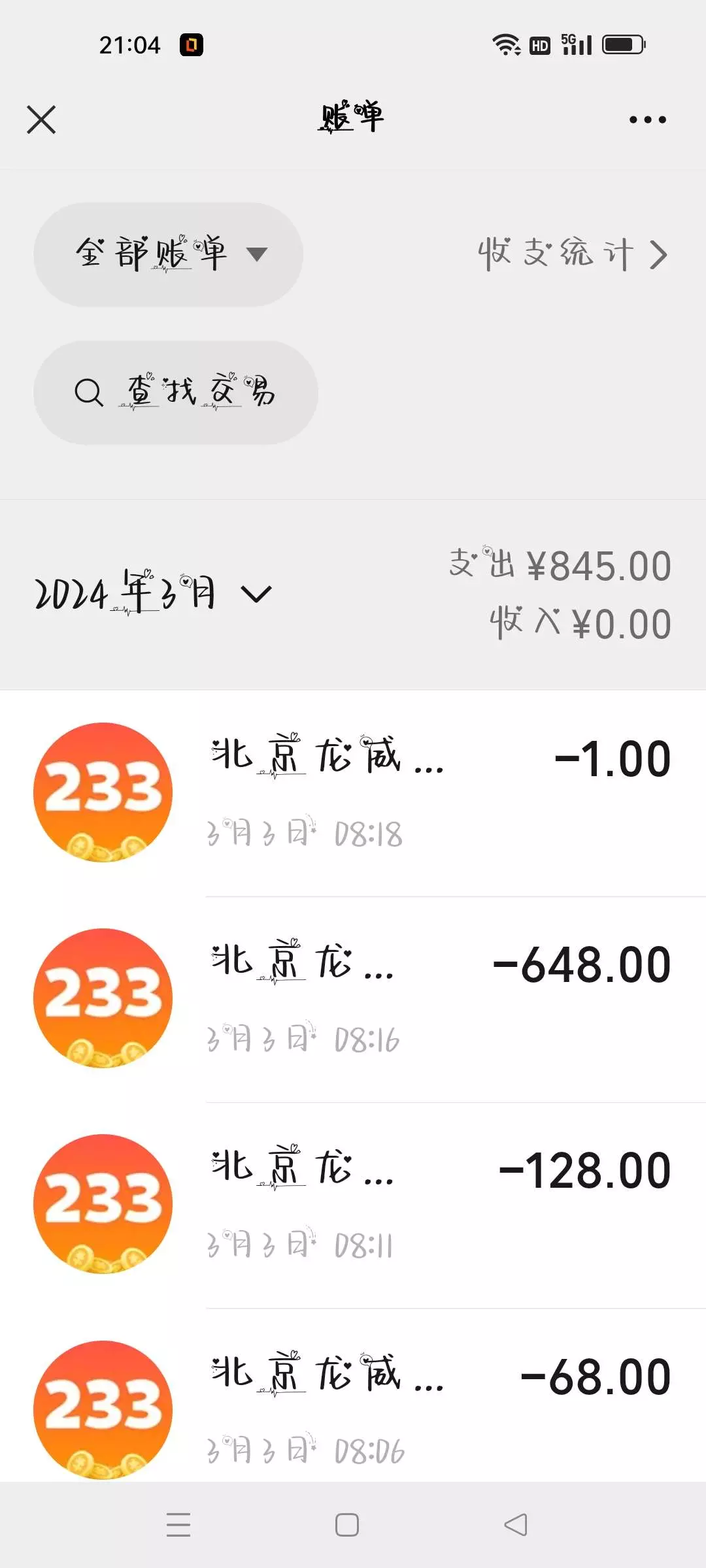The height and width of the screenshot is (1568, 706).
Task: Open the three-dot overflow menu
Action: pyautogui.click(x=647, y=120)
